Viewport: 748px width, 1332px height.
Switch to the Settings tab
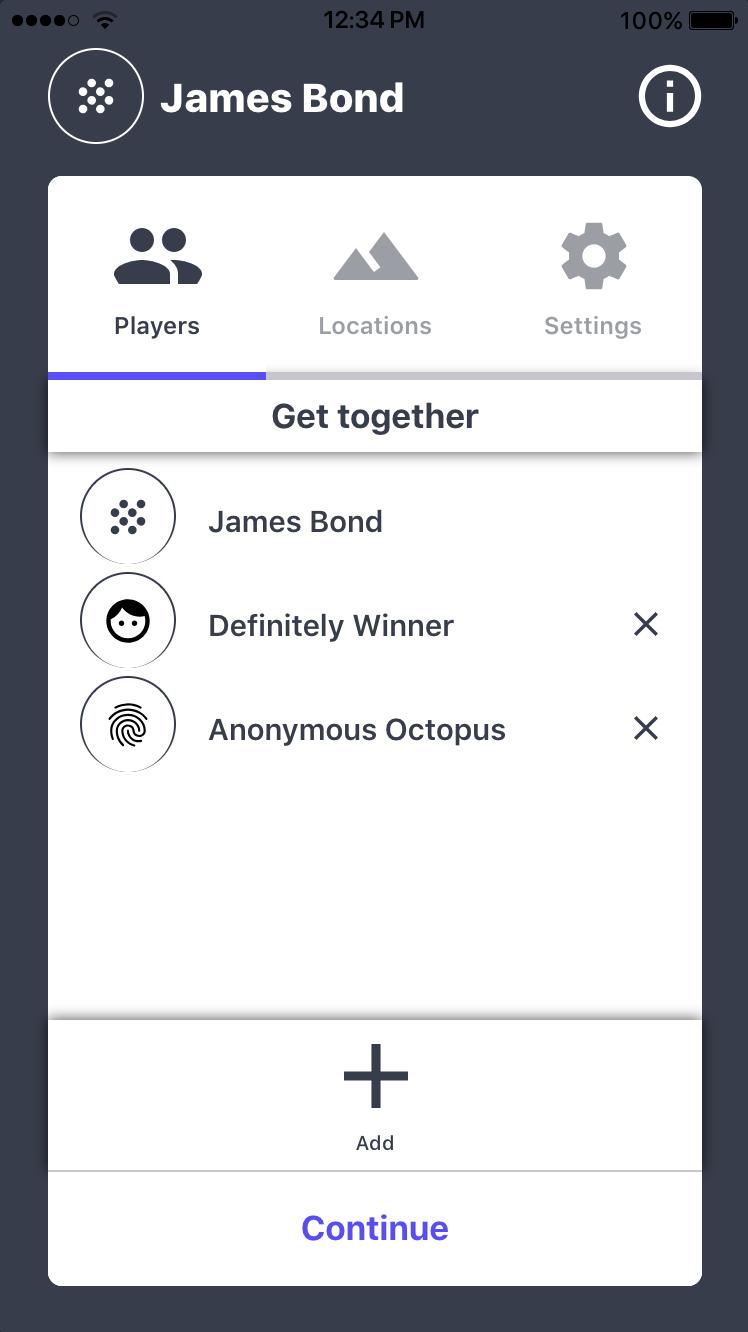[x=593, y=282]
